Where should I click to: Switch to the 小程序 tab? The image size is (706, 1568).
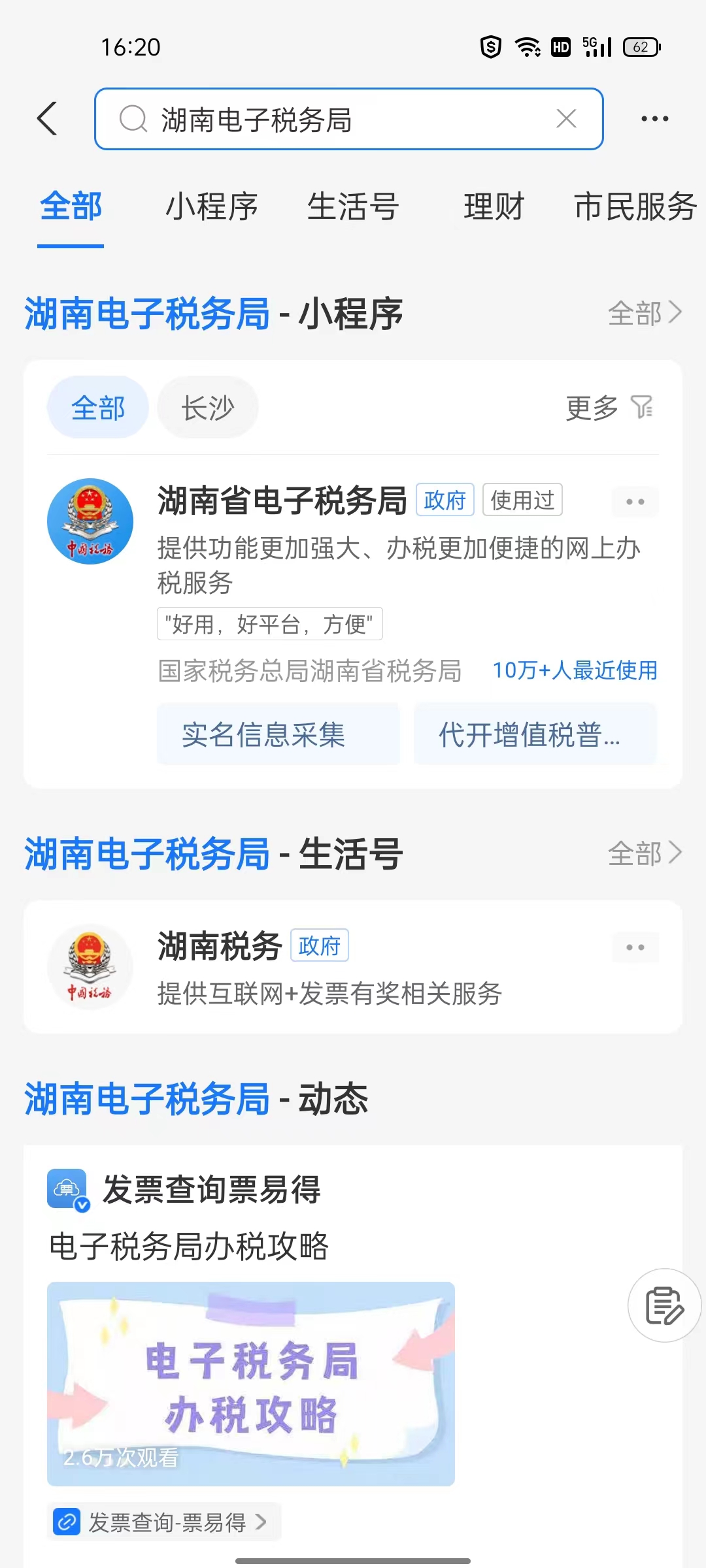pyautogui.click(x=212, y=206)
